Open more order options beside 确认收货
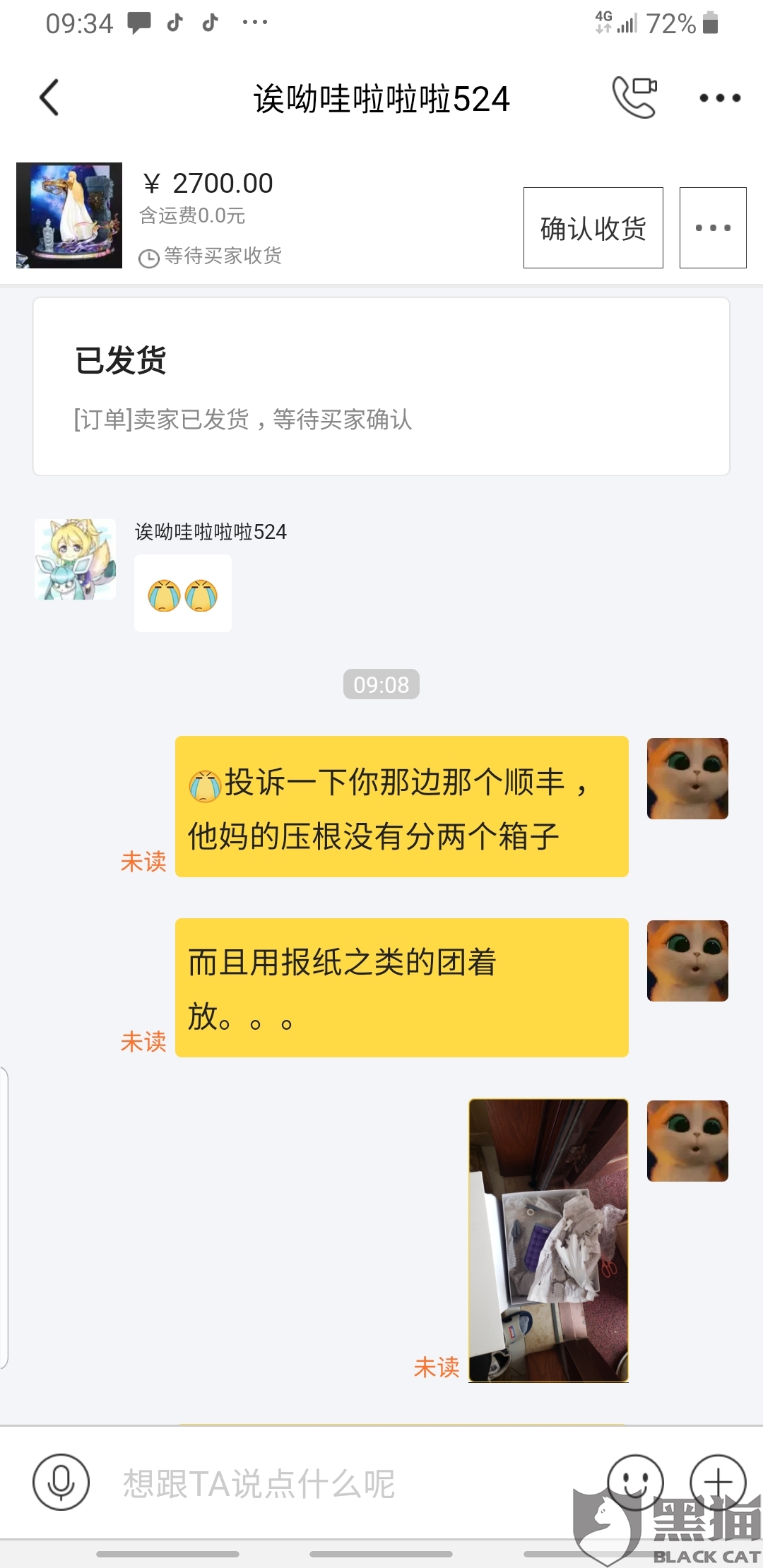The height and width of the screenshot is (1568, 763). [713, 227]
